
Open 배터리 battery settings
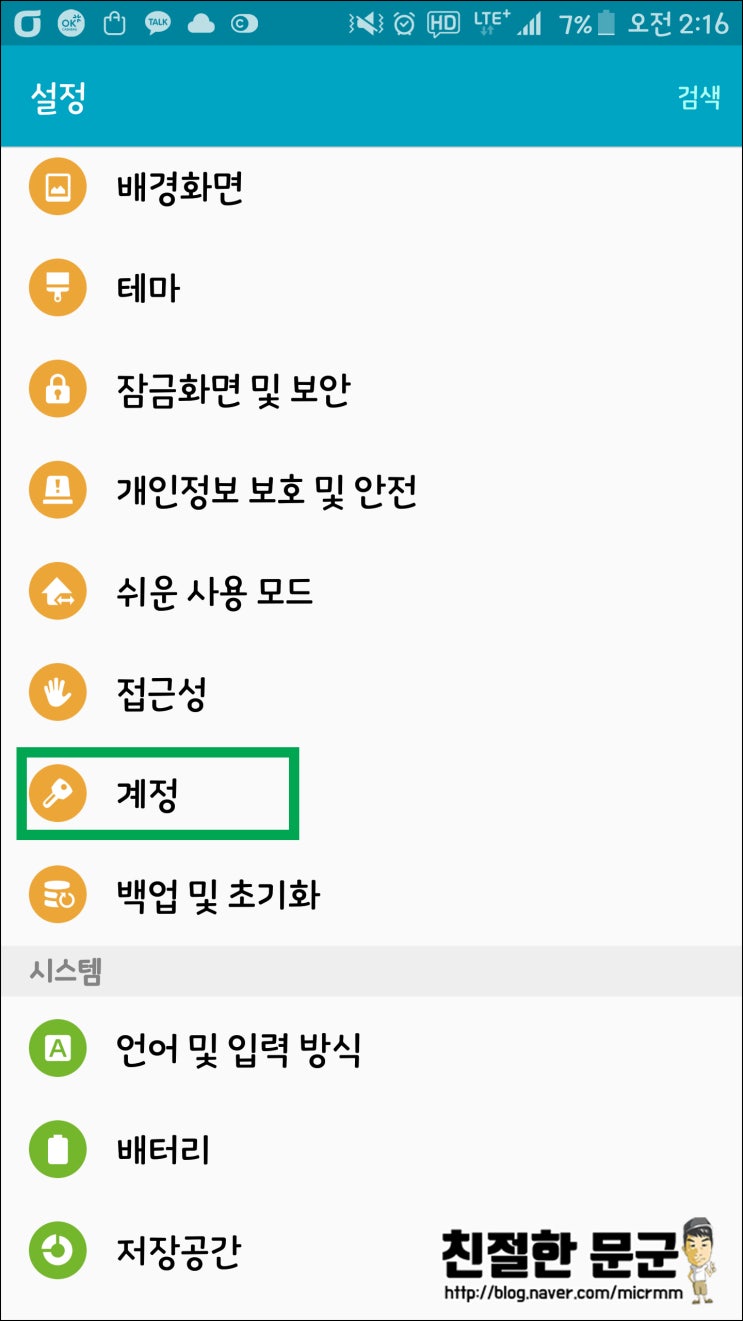point(371,1150)
